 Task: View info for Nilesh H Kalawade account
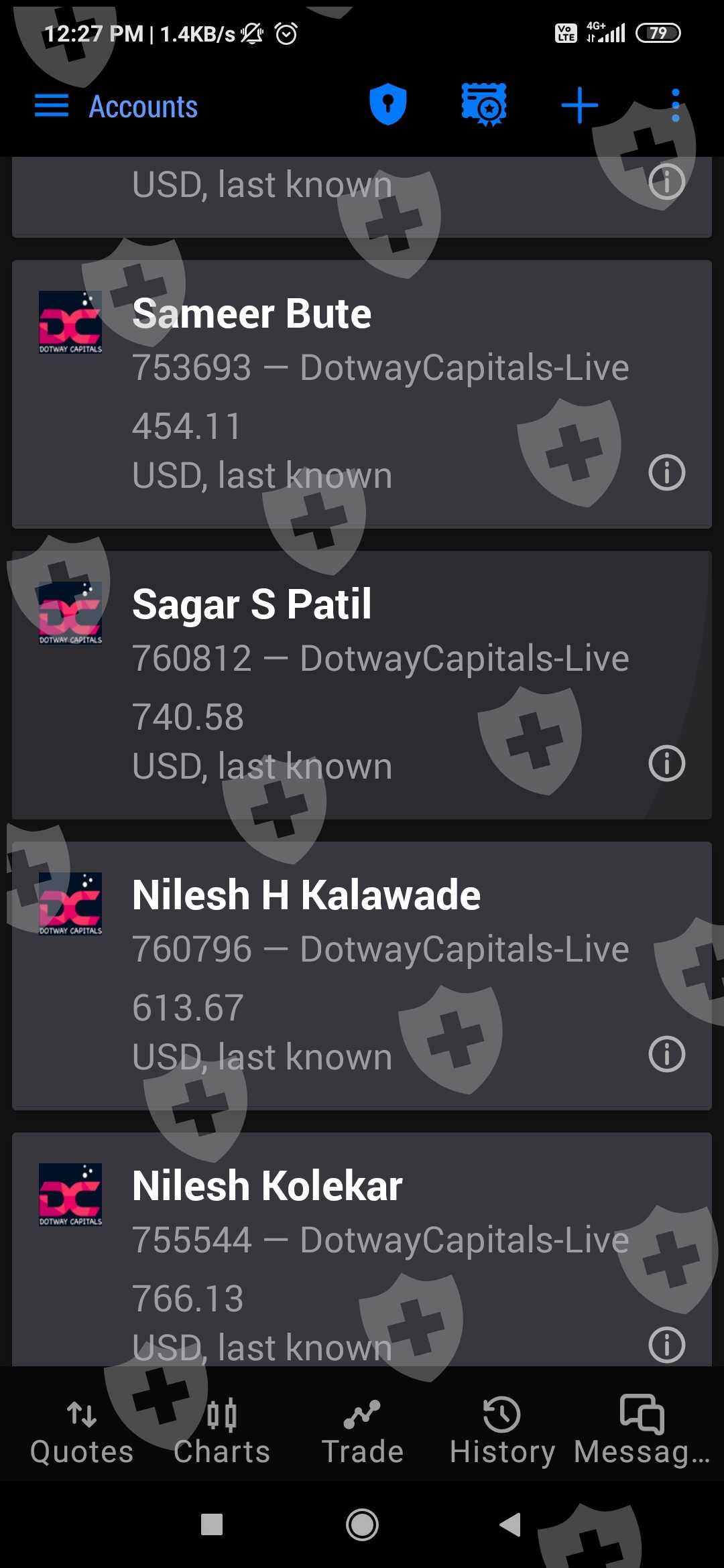click(667, 1054)
